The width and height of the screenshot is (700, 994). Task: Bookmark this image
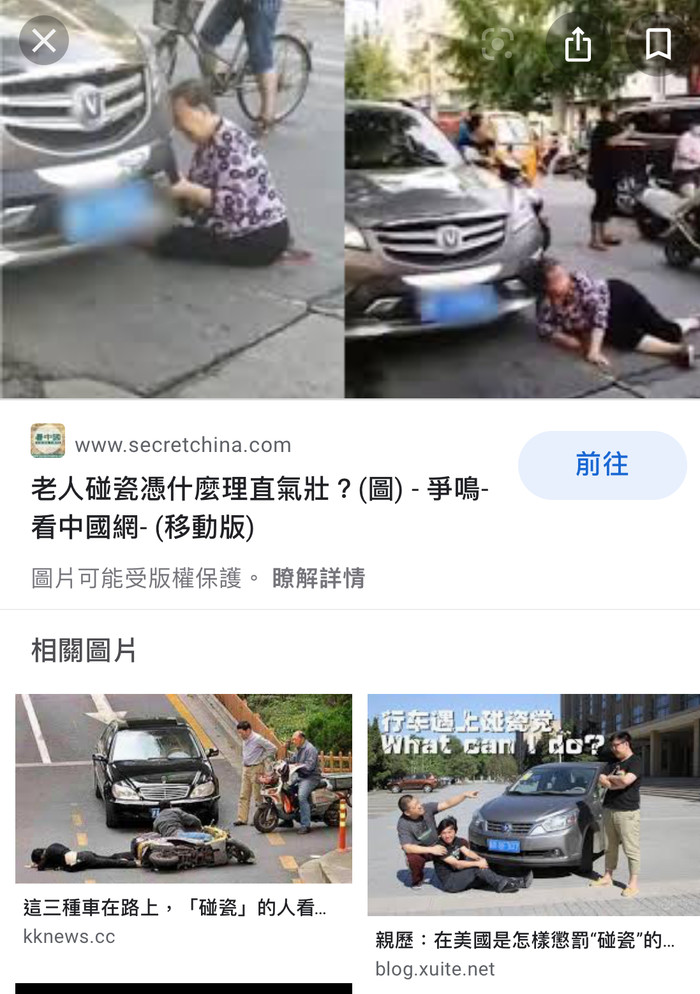[x=657, y=44]
